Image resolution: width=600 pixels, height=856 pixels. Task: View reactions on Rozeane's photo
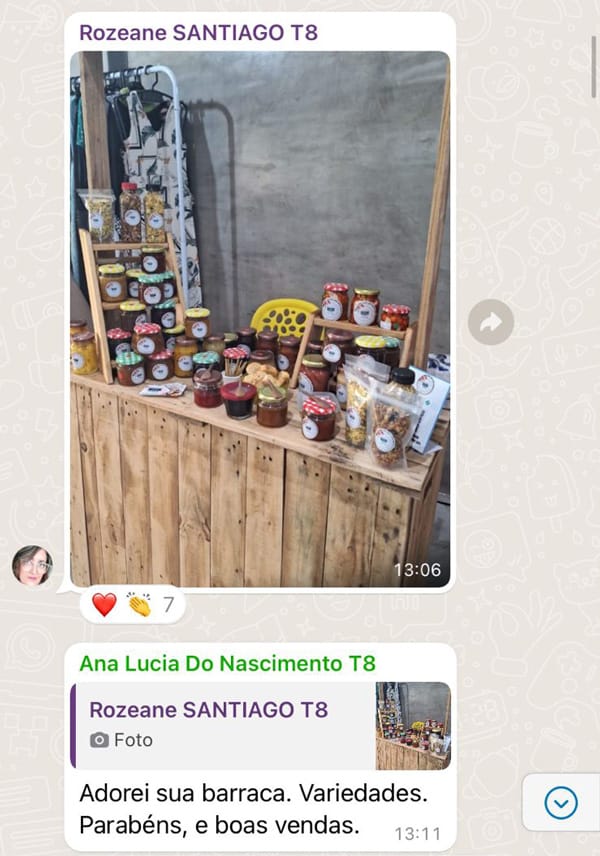(x=133, y=605)
